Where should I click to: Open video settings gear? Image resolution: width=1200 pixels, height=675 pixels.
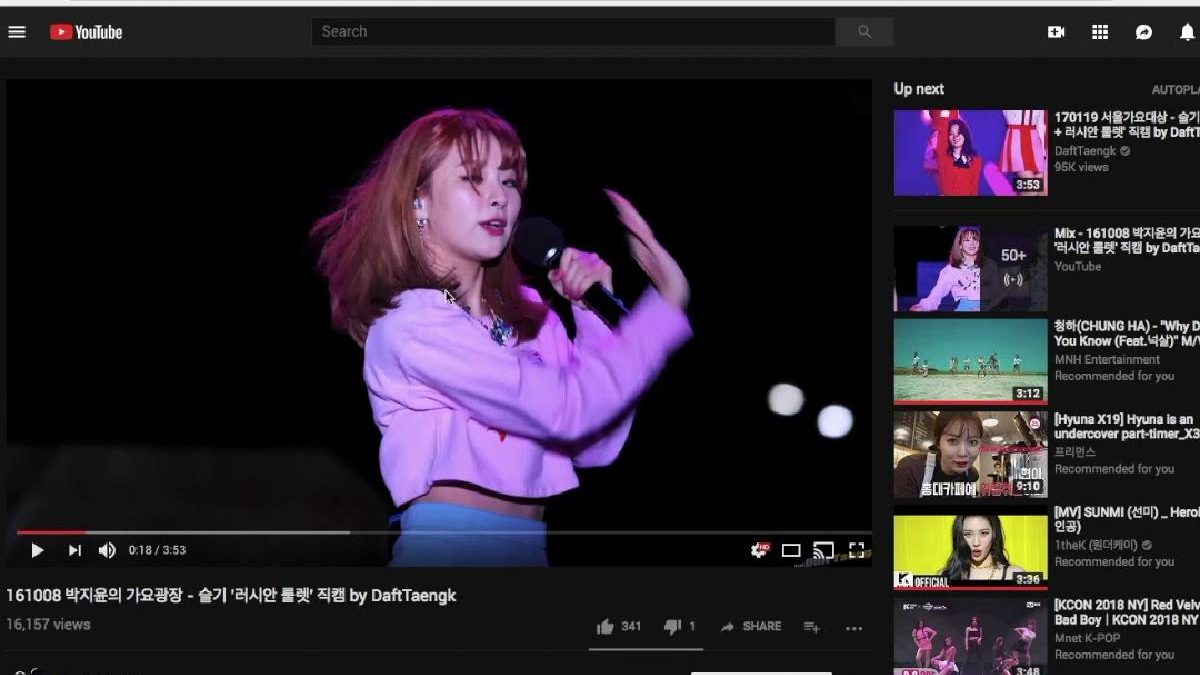point(759,550)
